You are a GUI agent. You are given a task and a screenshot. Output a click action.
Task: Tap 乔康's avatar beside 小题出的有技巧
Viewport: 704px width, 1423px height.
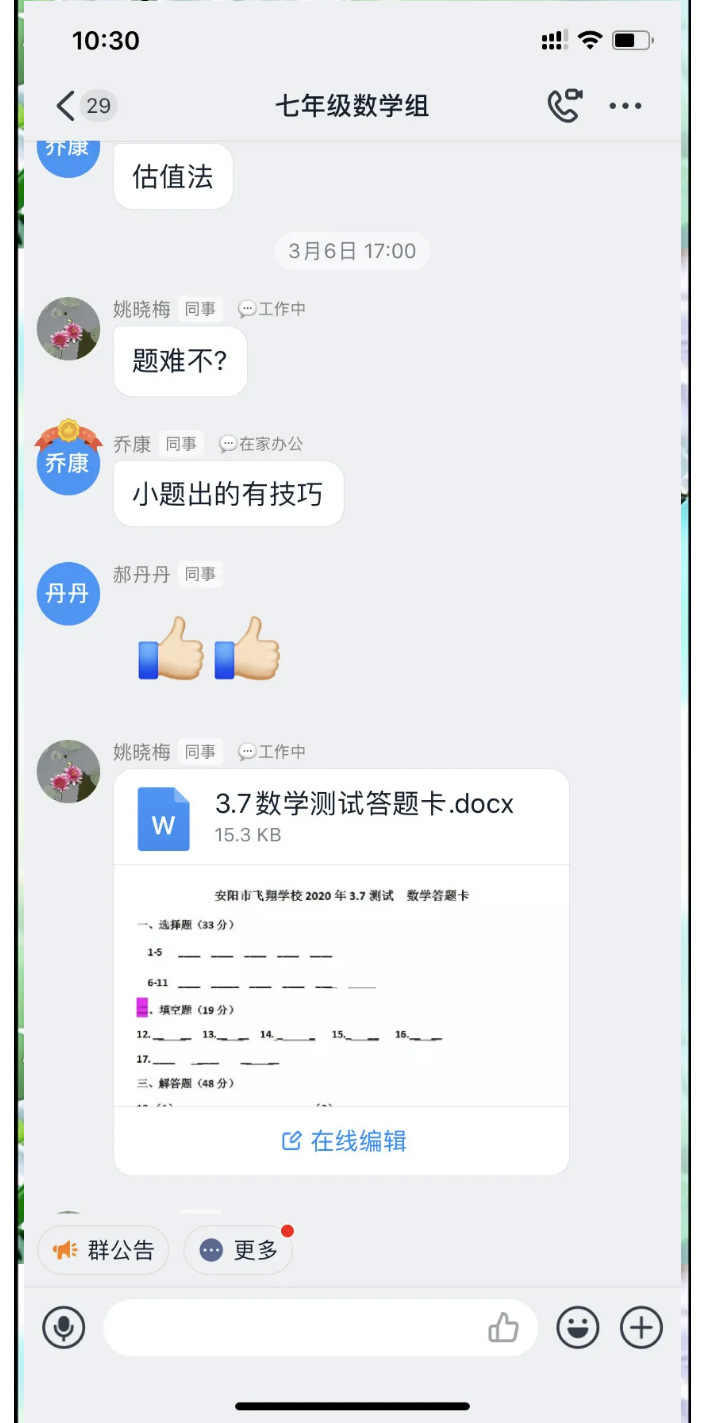click(x=68, y=463)
